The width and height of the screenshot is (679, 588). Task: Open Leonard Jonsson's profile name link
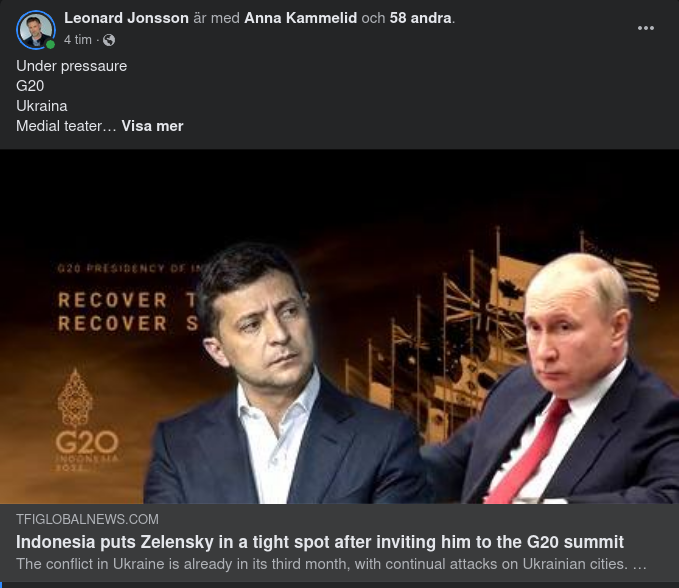click(126, 18)
